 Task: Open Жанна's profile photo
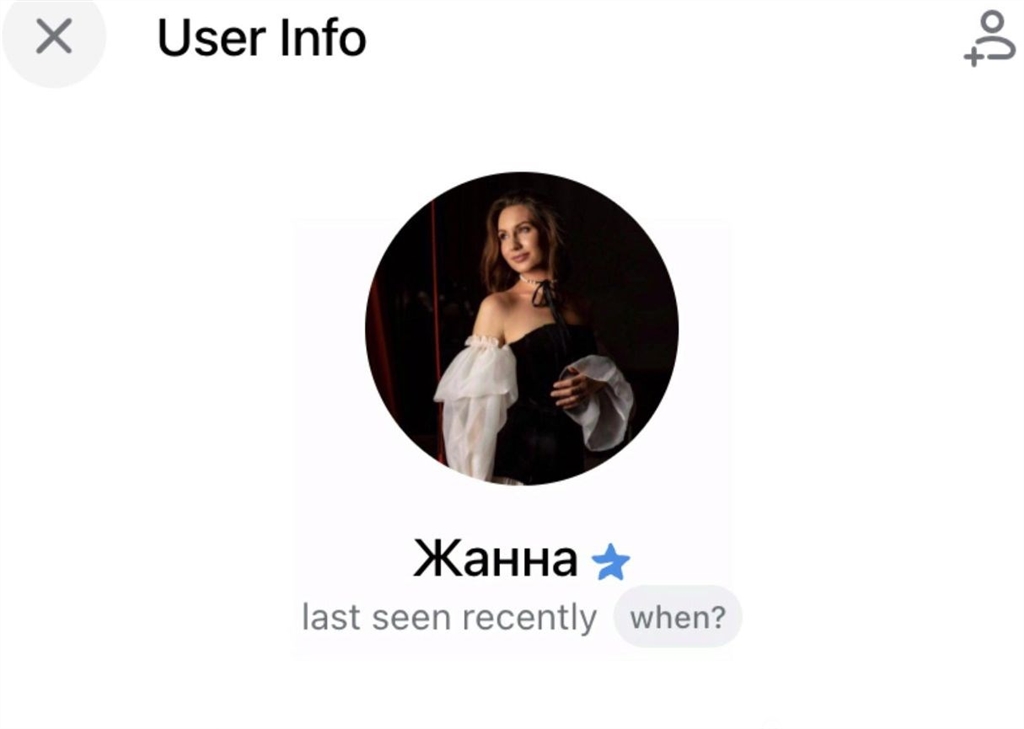click(x=521, y=329)
